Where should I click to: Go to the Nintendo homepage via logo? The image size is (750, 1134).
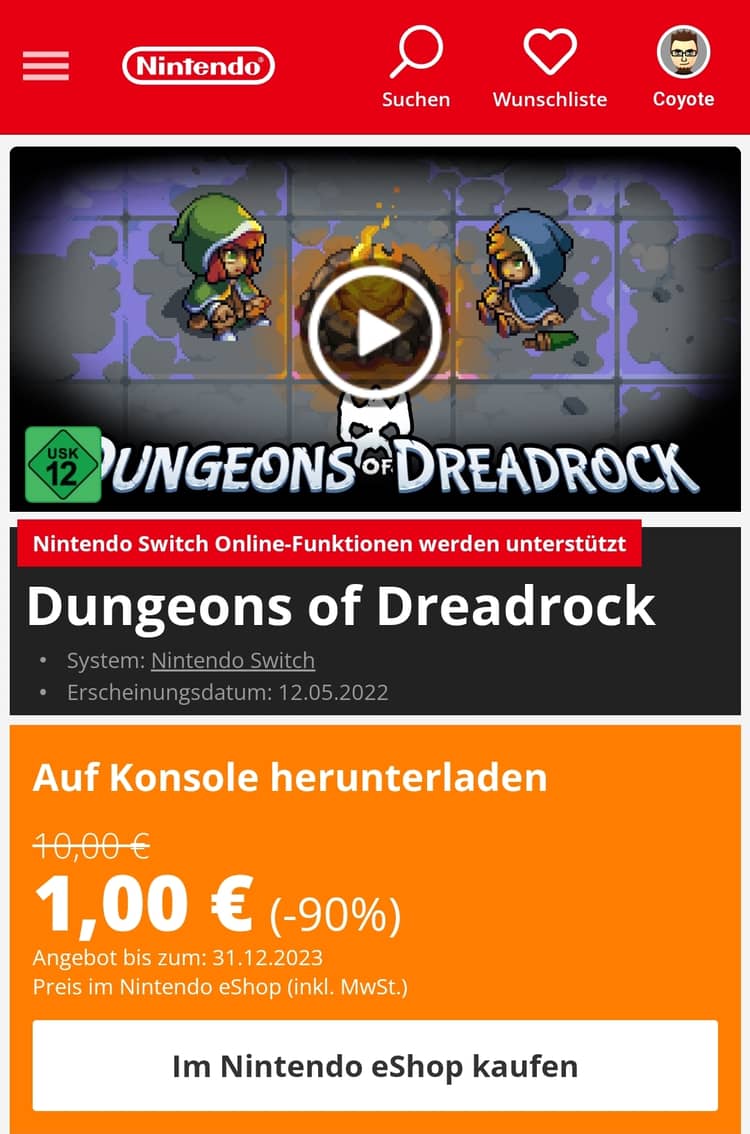(198, 66)
